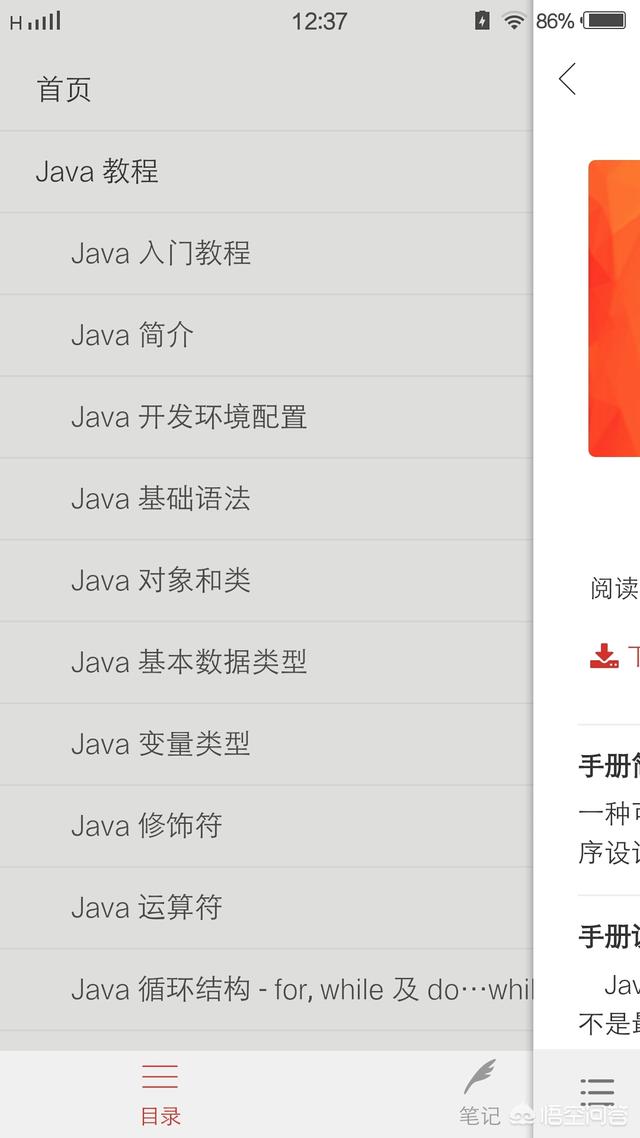640x1138 pixels.
Task: Open Java 基本数据类型 section
Action: (x=189, y=662)
